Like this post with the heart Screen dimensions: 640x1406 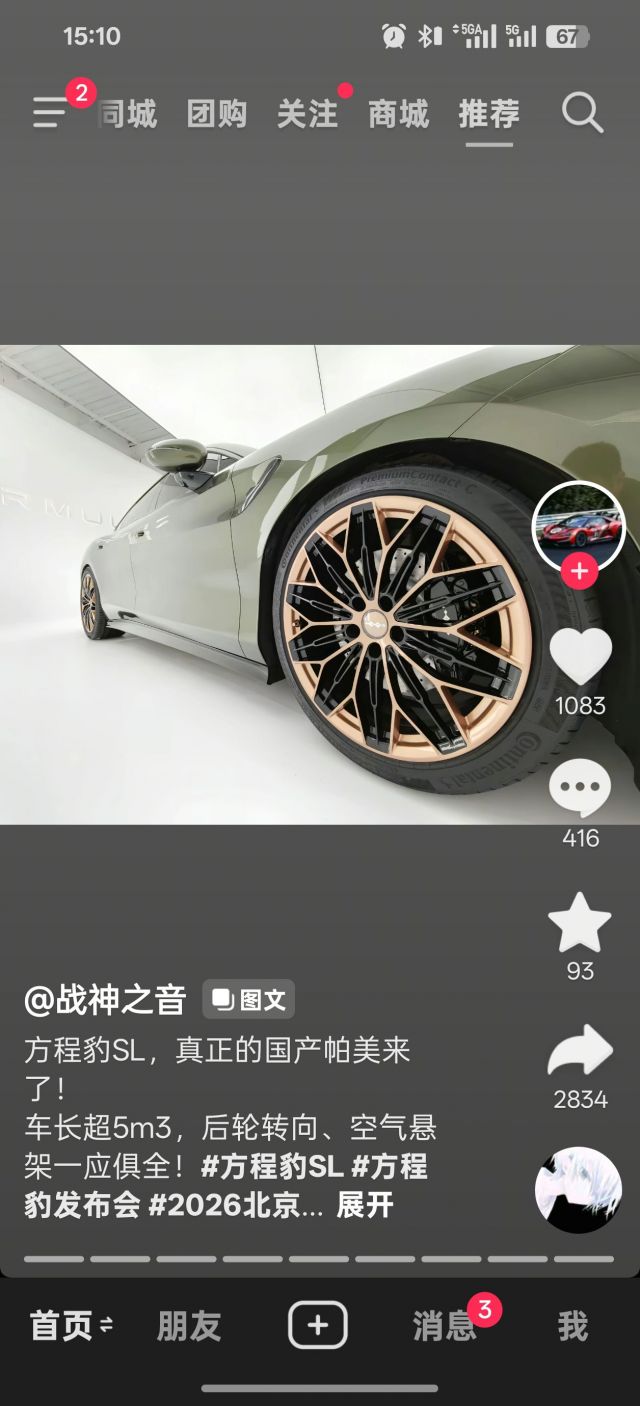pos(580,658)
